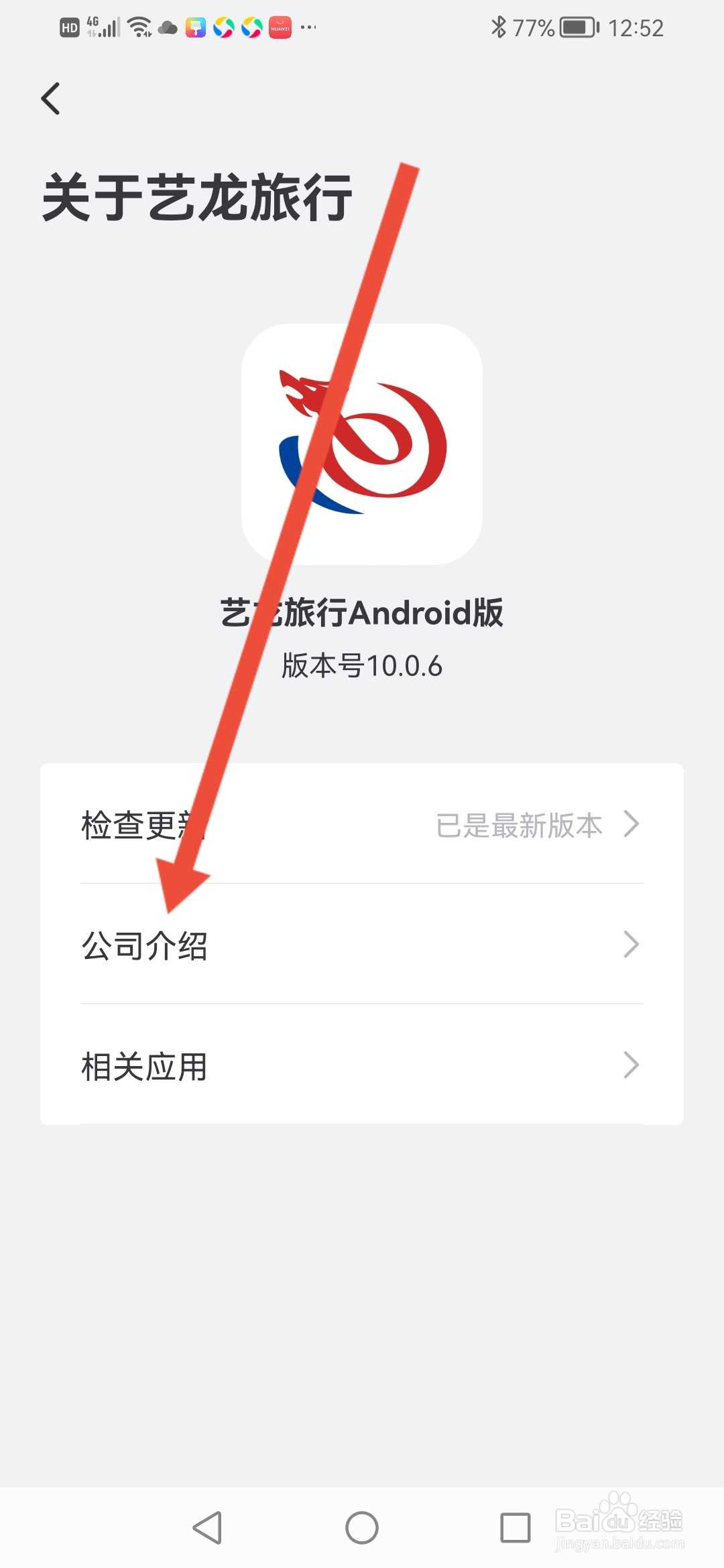The width and height of the screenshot is (724, 1568).
Task: Tap the Wi-Fi icon in the status bar
Action: 139,27
